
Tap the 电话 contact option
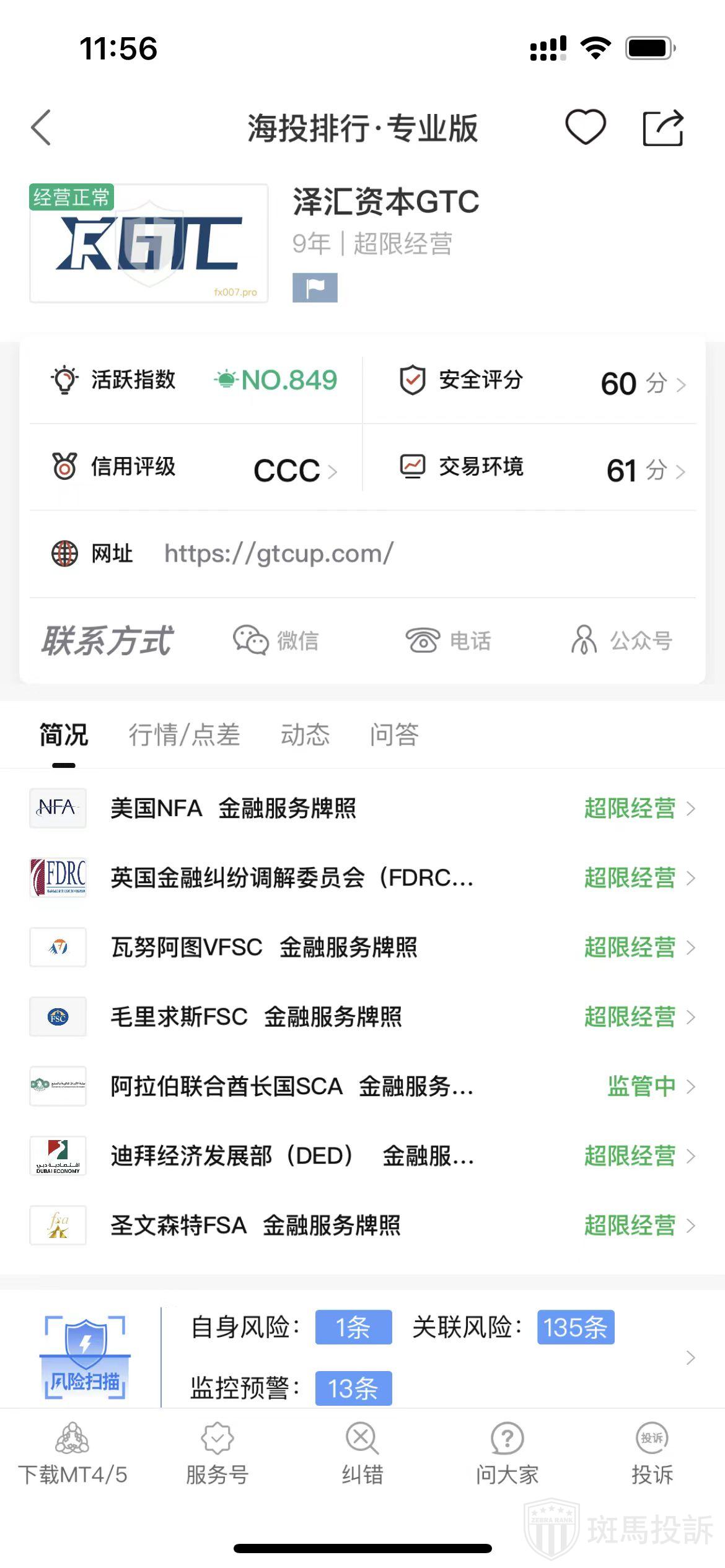[x=449, y=640]
